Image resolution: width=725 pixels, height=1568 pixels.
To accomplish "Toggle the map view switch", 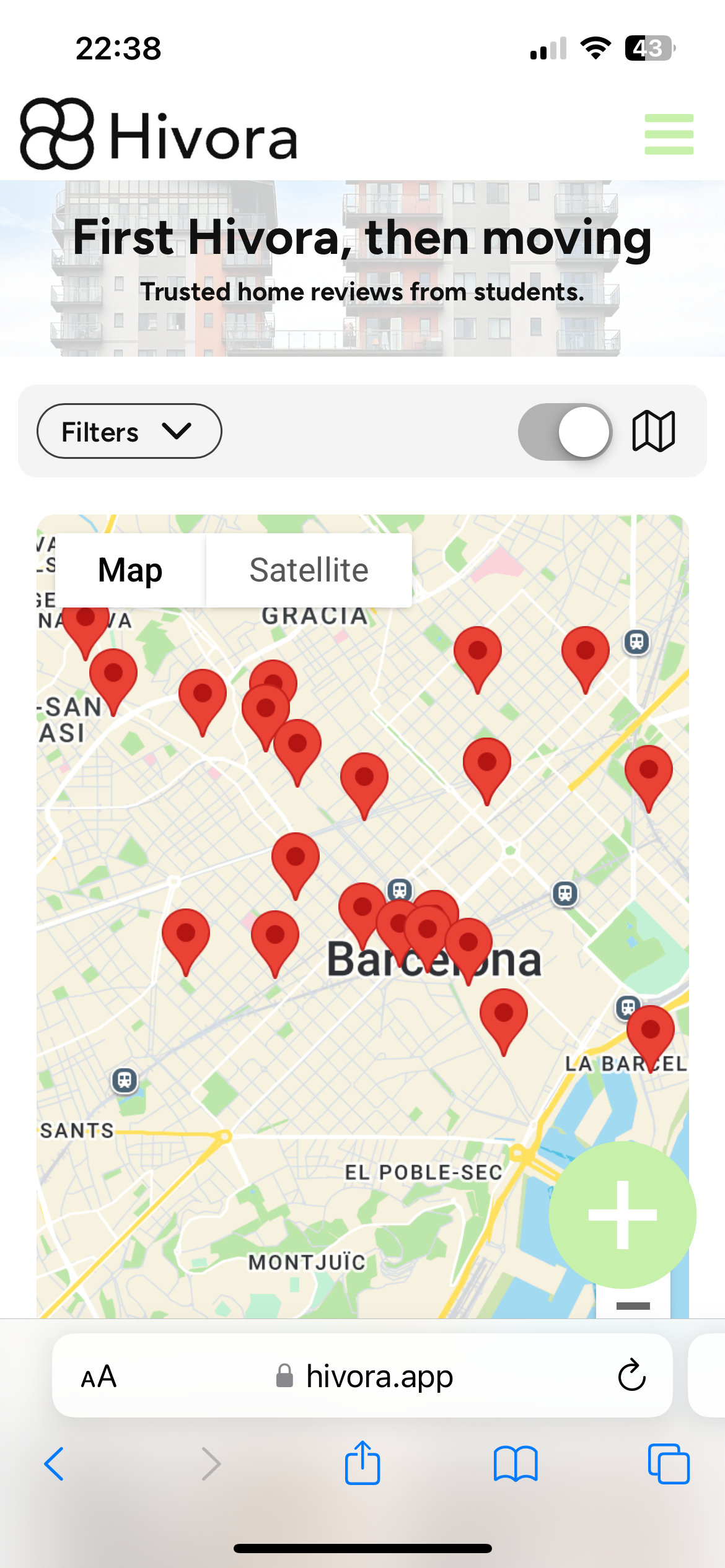I will pyautogui.click(x=565, y=432).
